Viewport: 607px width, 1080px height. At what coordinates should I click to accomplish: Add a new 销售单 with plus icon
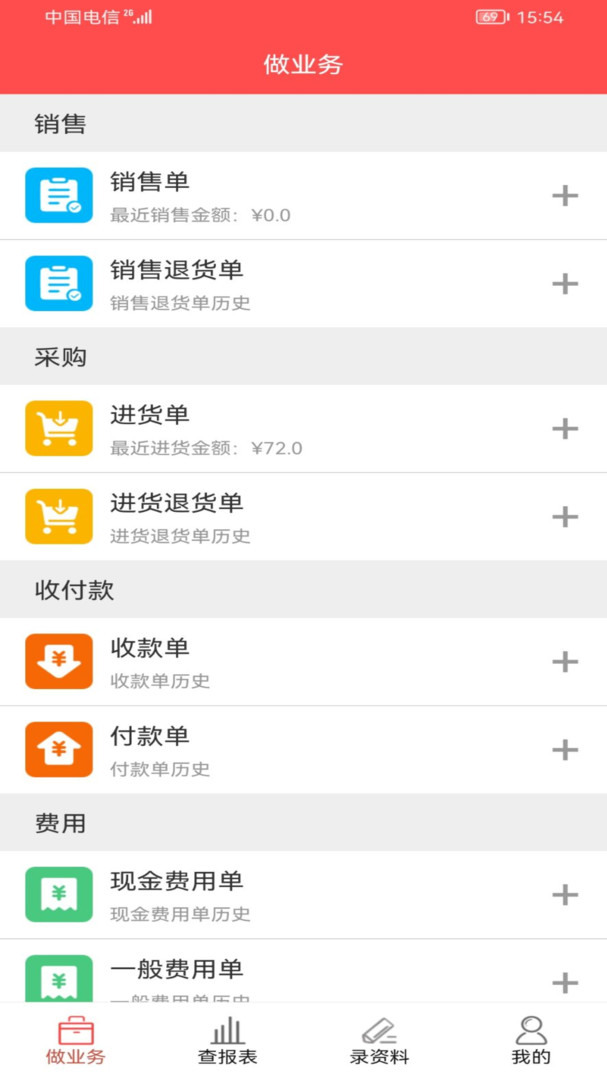tap(565, 196)
